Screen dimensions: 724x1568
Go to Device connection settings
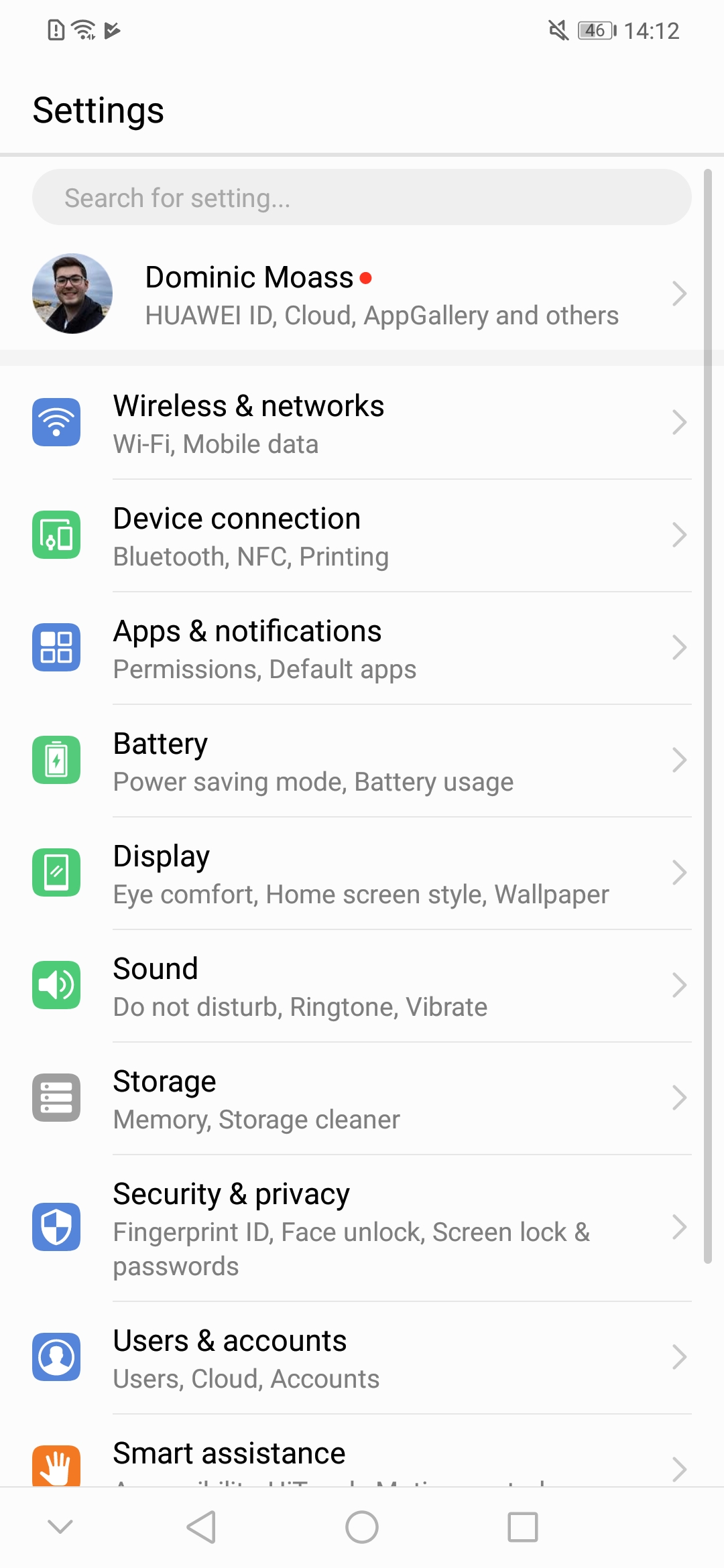coord(362,536)
